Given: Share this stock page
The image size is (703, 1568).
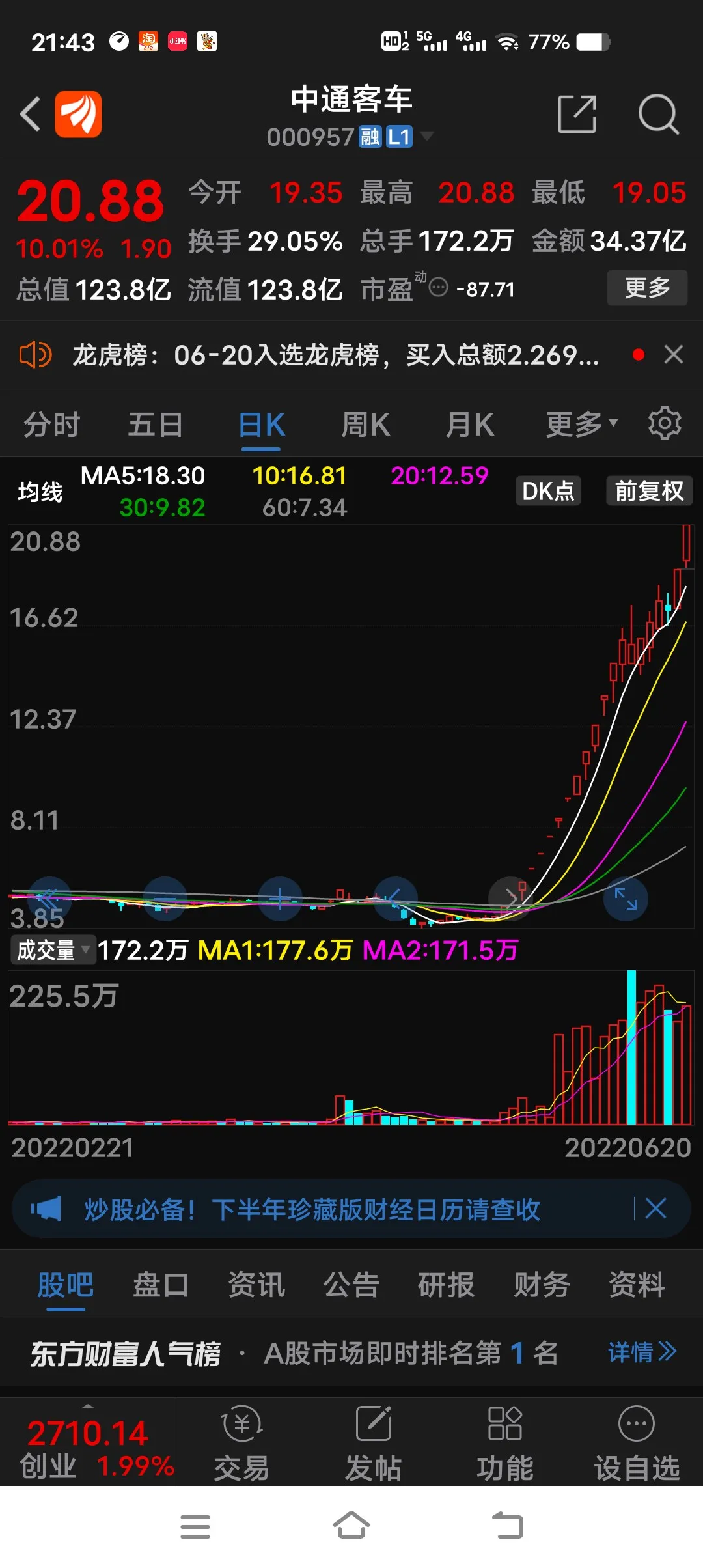Looking at the screenshot, I should (x=577, y=114).
